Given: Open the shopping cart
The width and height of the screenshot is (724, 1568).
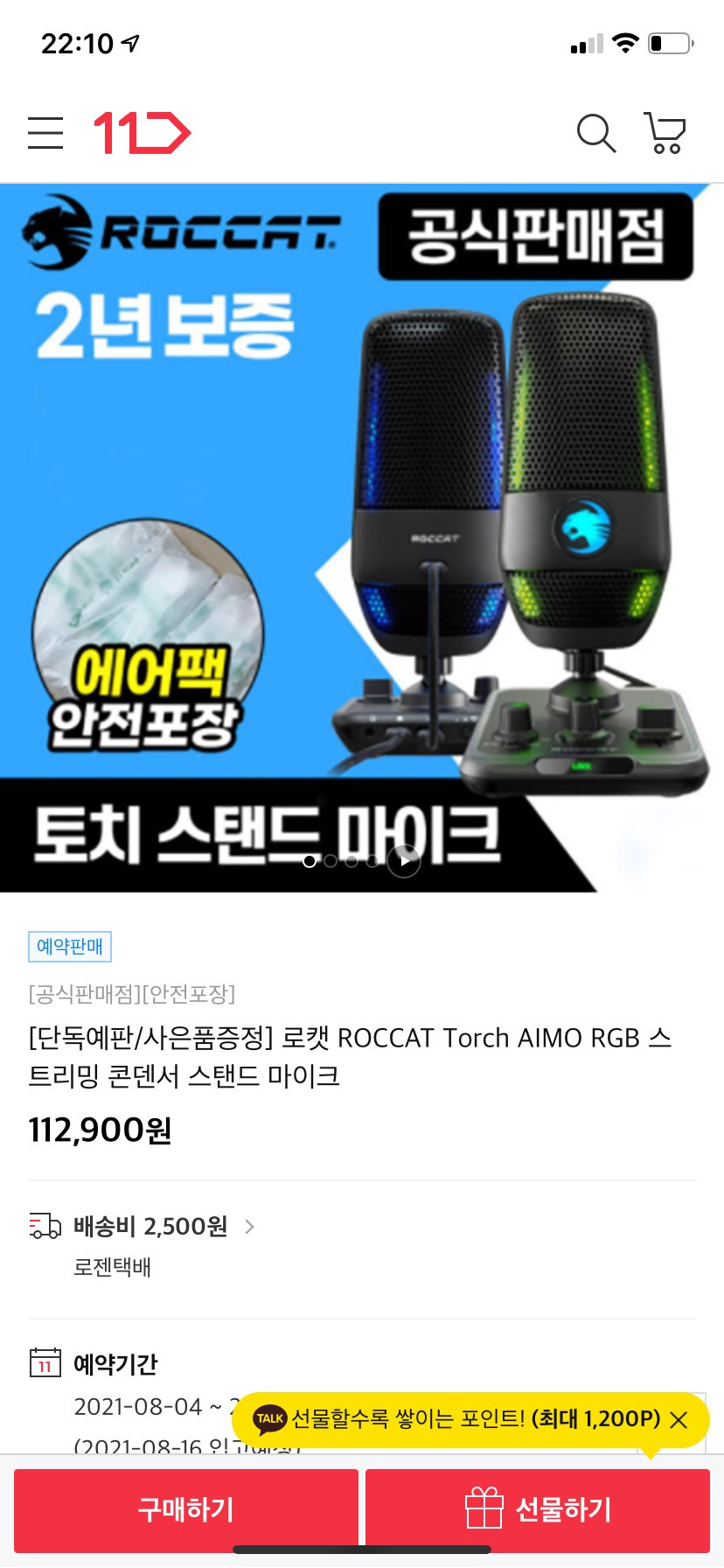Looking at the screenshot, I should tap(665, 133).
